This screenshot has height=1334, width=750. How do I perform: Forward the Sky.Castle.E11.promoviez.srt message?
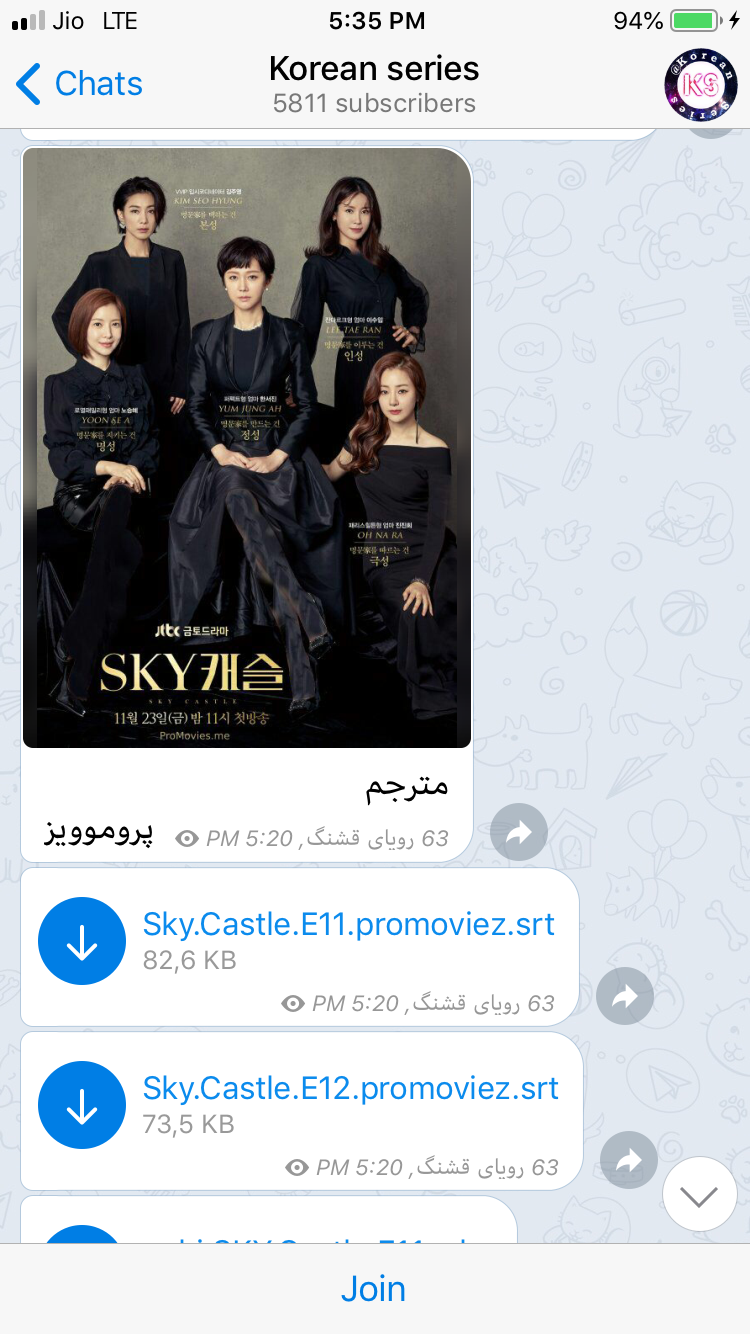625,996
